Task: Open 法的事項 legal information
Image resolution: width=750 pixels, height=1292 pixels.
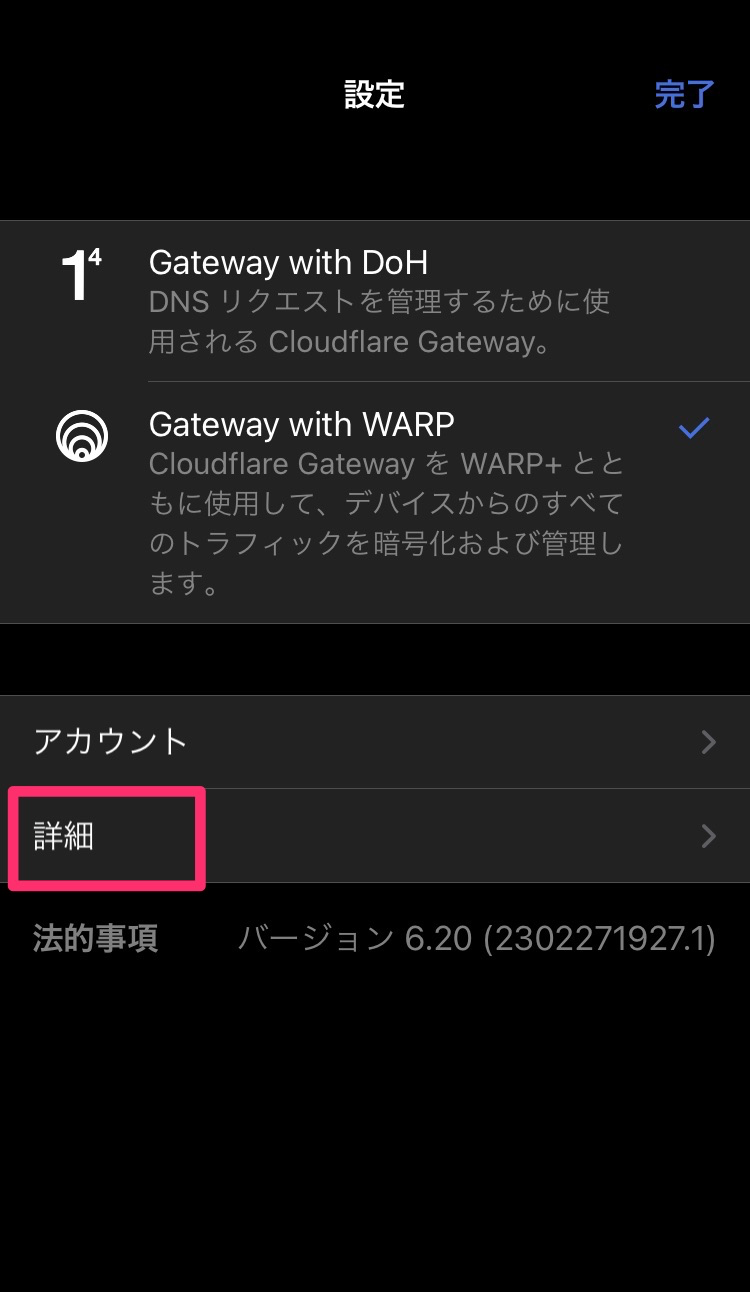Action: pos(96,939)
